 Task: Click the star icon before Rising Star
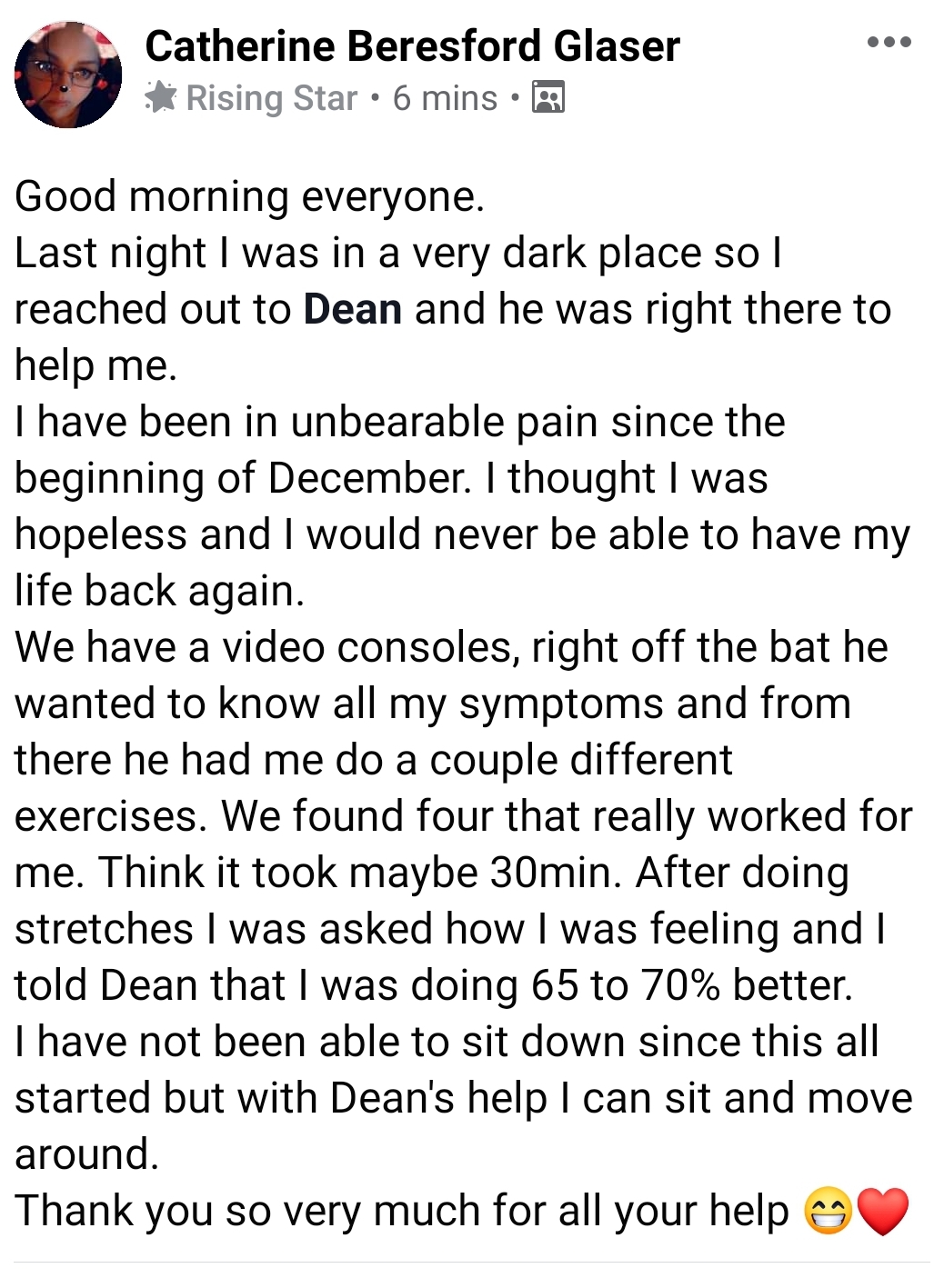161,96
